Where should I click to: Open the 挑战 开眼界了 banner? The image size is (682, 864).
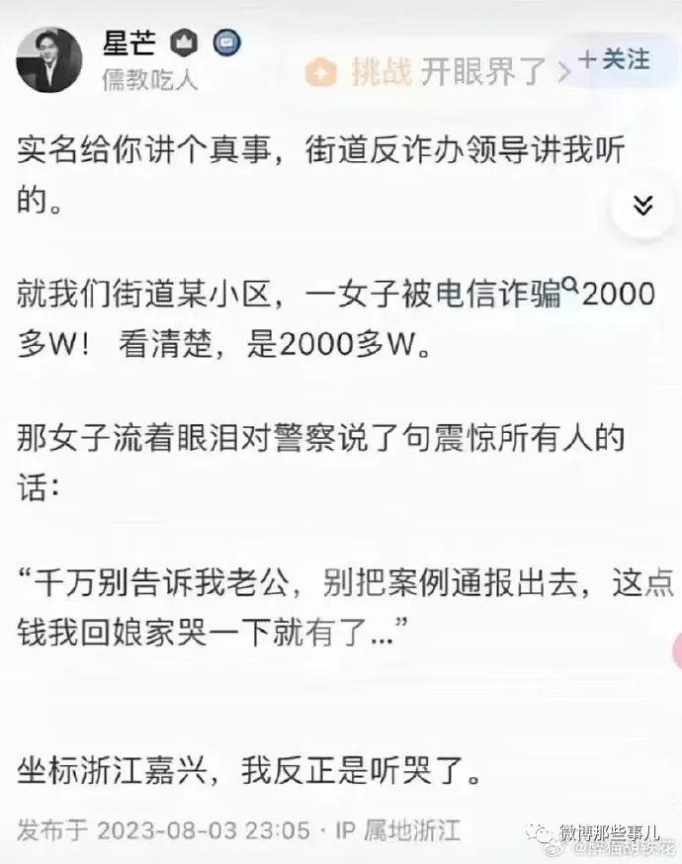[x=440, y=70]
